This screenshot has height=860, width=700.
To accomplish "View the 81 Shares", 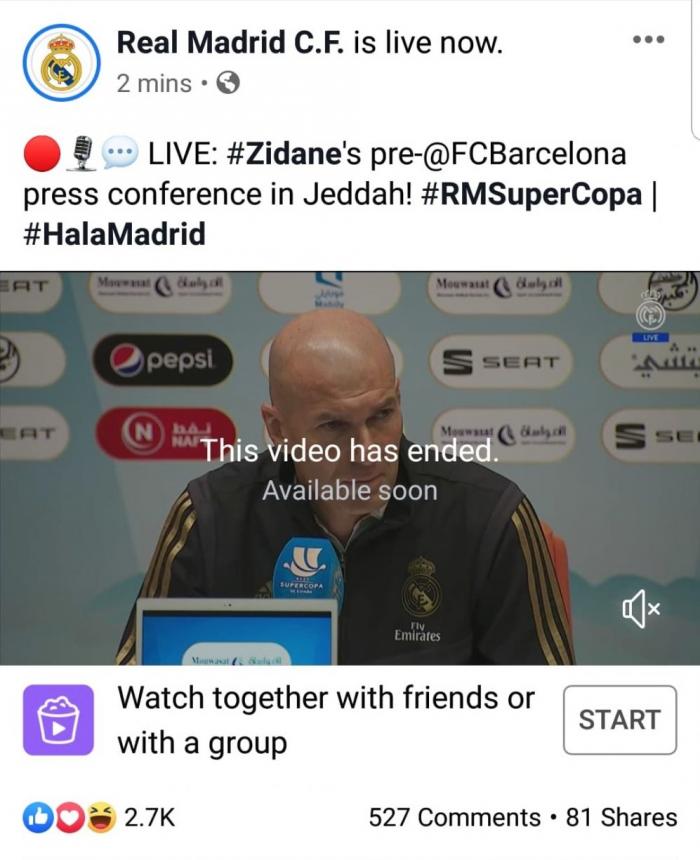I will (x=621, y=818).
